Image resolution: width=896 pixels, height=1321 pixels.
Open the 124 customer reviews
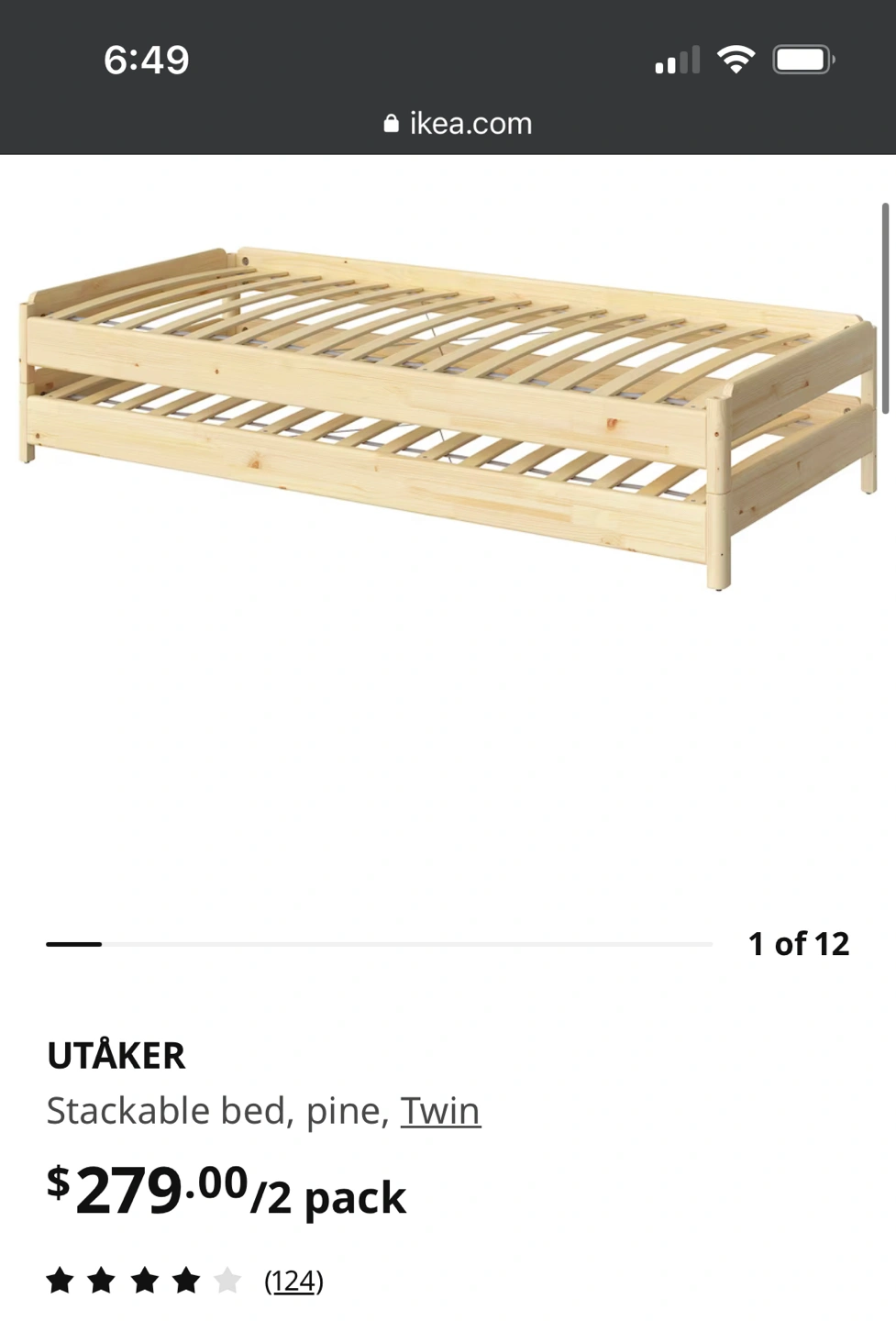(293, 1281)
